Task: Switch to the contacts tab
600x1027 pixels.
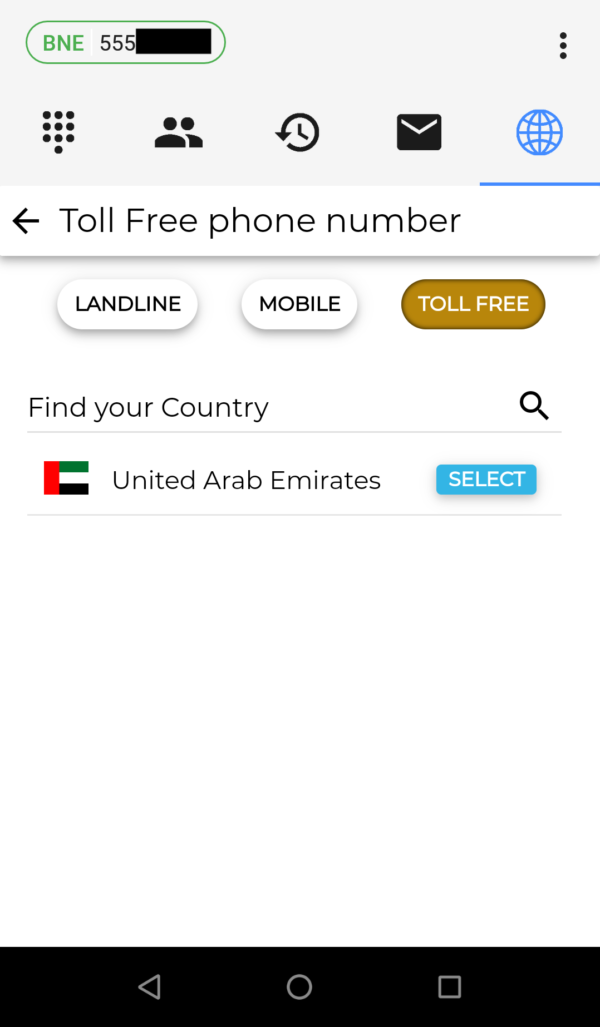Action: (x=179, y=132)
